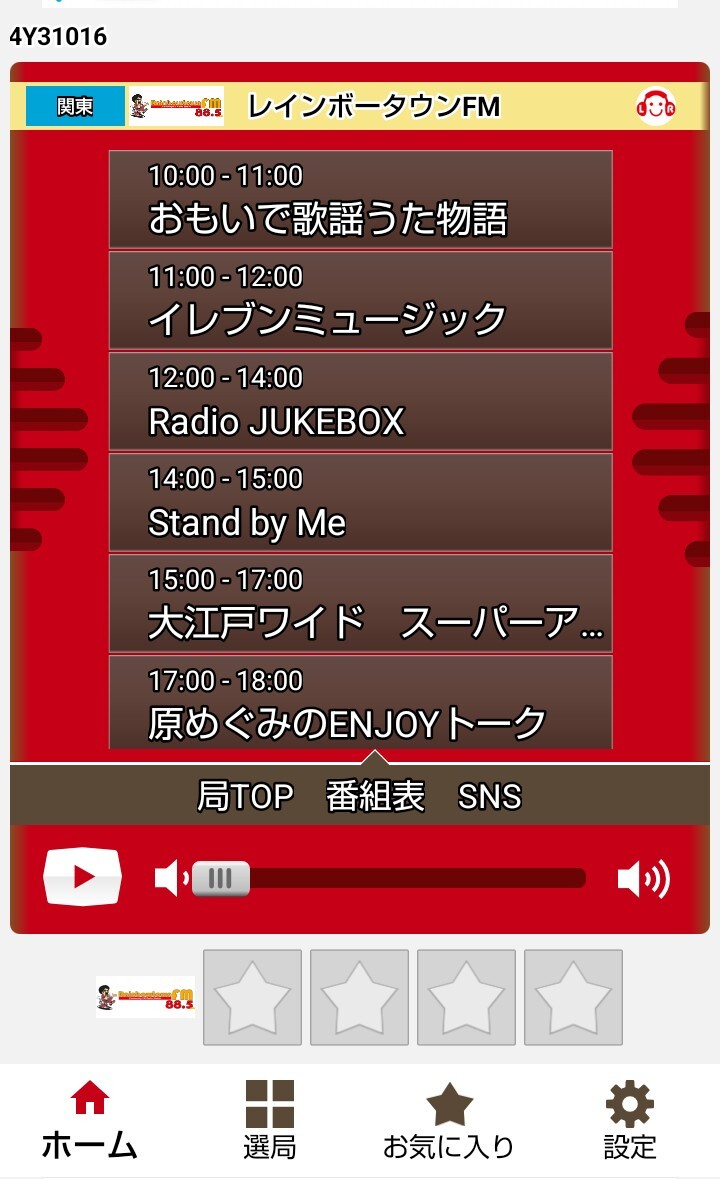The height and width of the screenshot is (1179, 720).
Task: Show the 番組表 program schedule
Action: (375, 797)
